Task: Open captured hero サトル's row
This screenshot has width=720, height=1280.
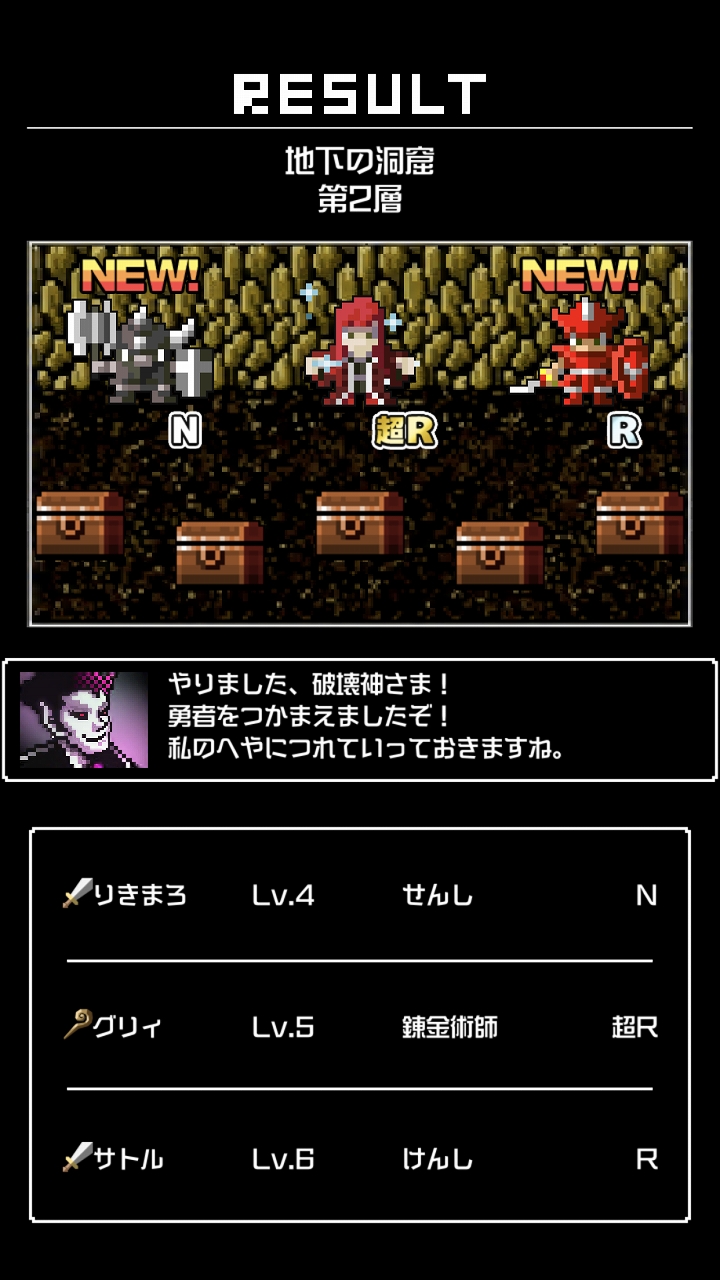Action: (x=360, y=1158)
